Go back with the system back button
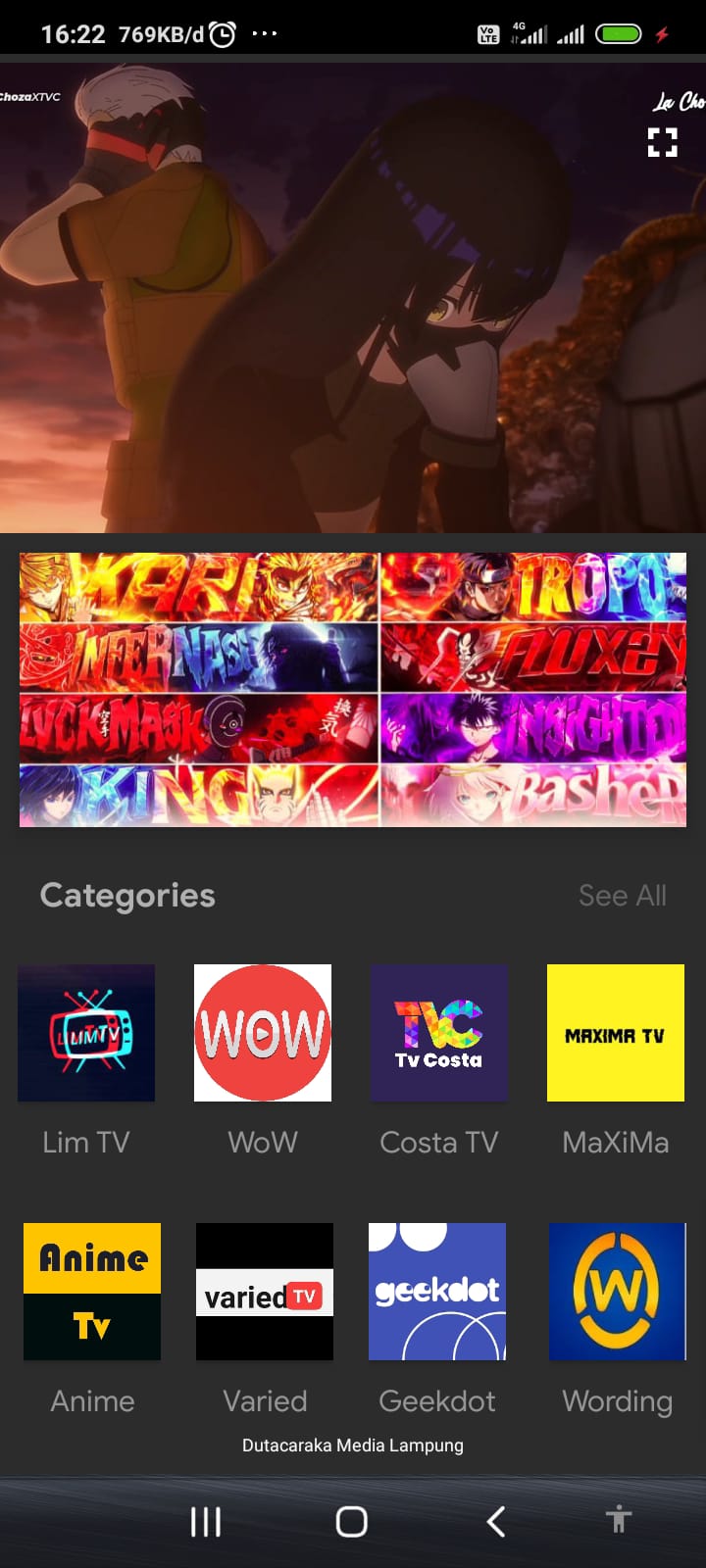The image size is (706, 1568). (496, 1521)
